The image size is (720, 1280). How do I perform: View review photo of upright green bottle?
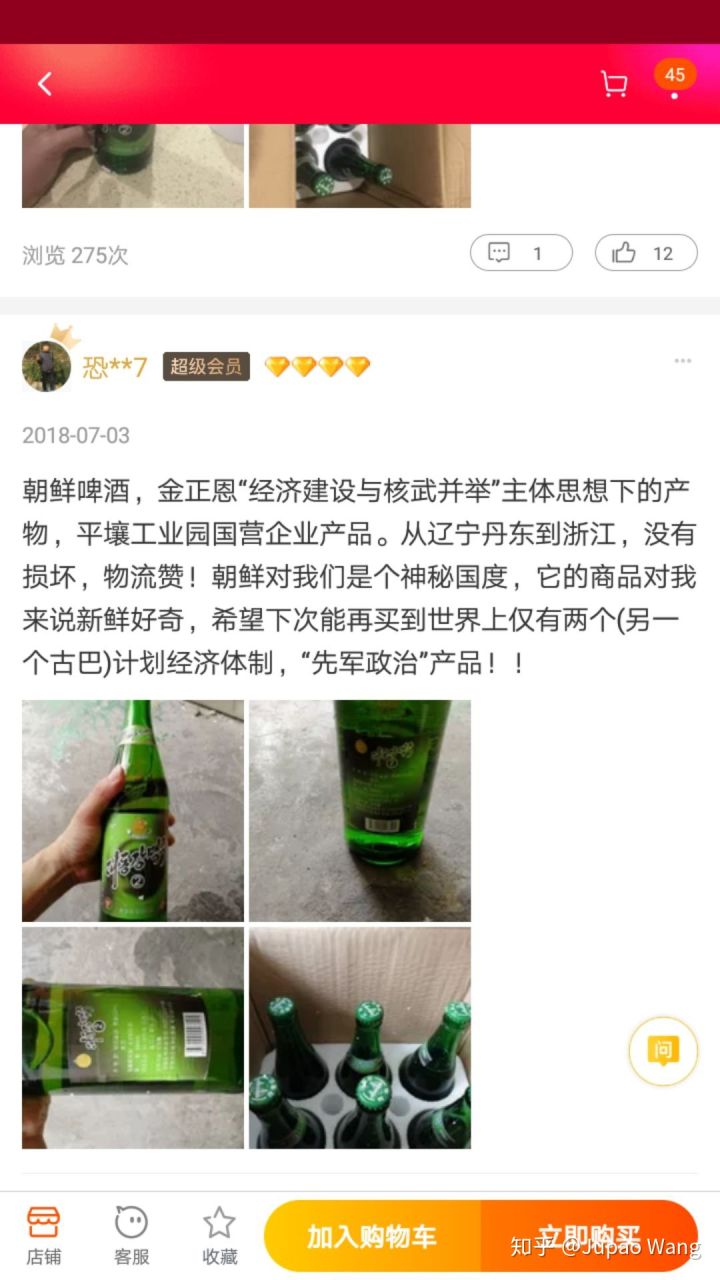click(x=360, y=810)
